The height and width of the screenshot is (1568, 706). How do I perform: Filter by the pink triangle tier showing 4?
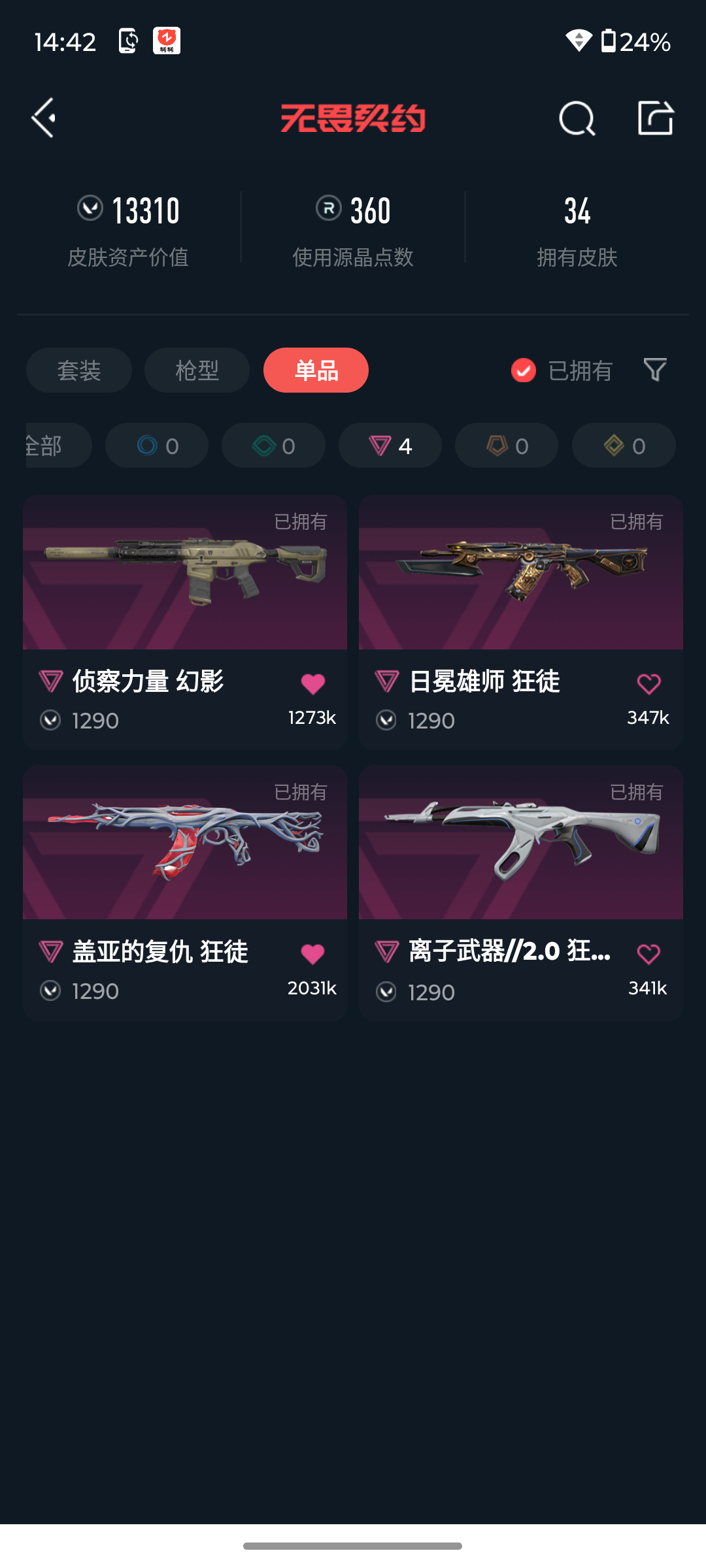390,446
